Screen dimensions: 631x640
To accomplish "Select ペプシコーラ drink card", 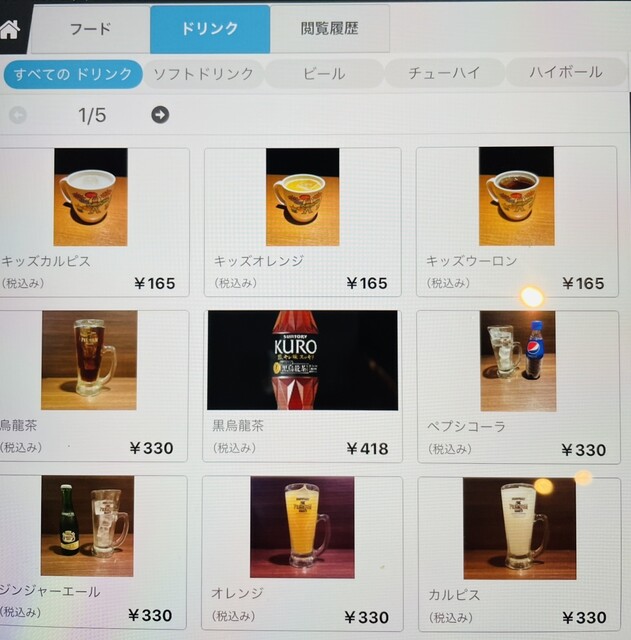I will tap(516, 385).
